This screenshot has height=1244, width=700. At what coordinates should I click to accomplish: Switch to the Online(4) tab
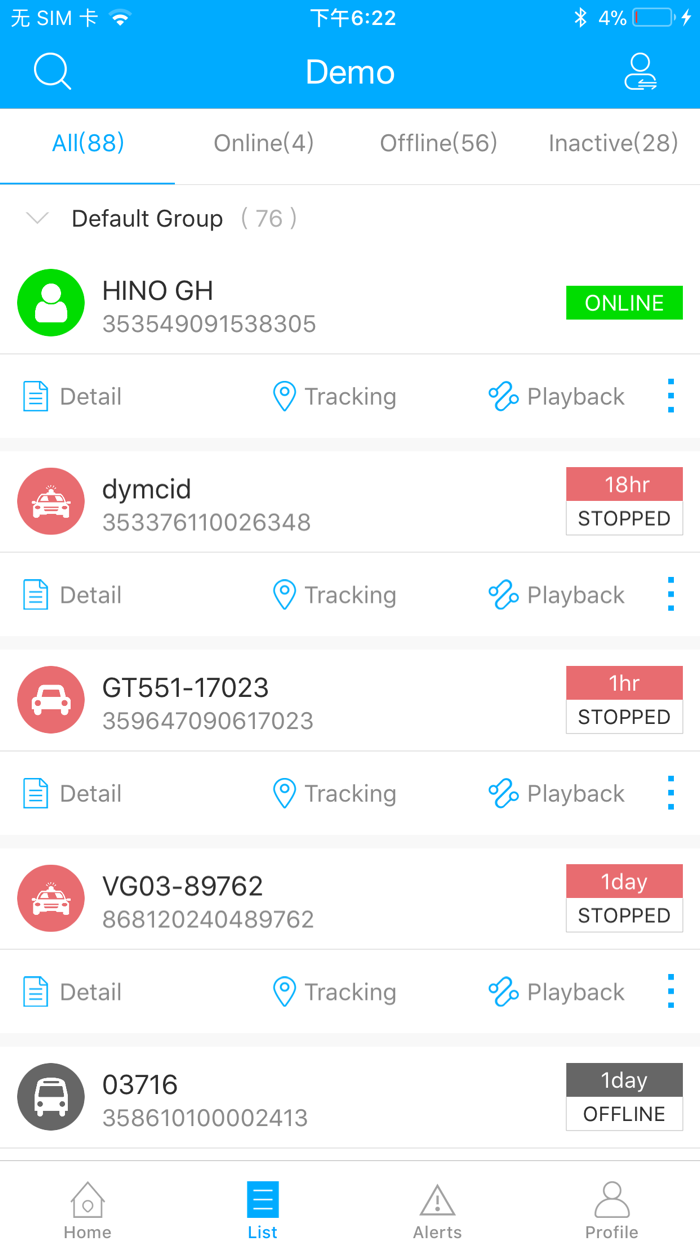pyautogui.click(x=263, y=143)
